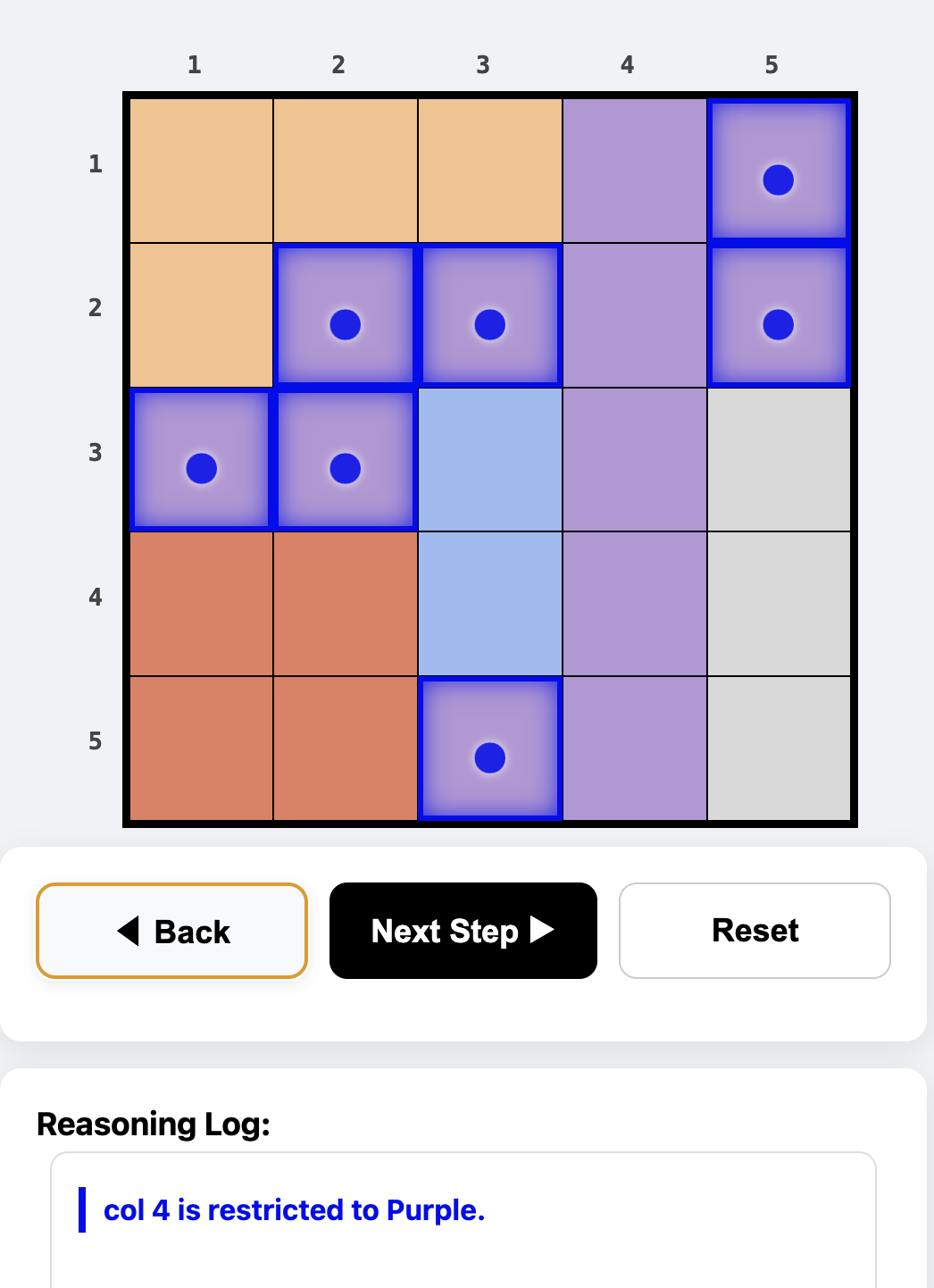Go back one step with Back button

tap(171, 931)
